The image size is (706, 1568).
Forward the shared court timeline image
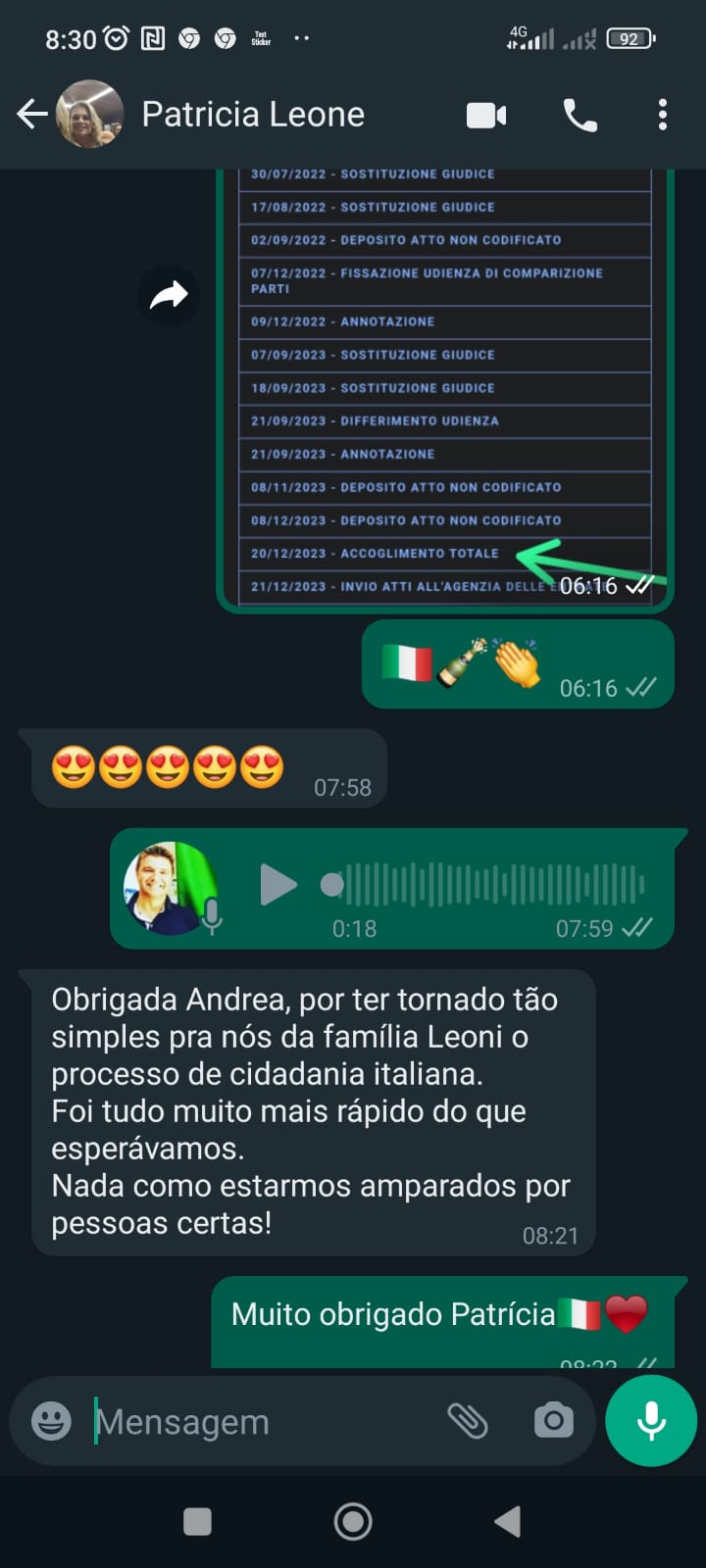pos(169,295)
